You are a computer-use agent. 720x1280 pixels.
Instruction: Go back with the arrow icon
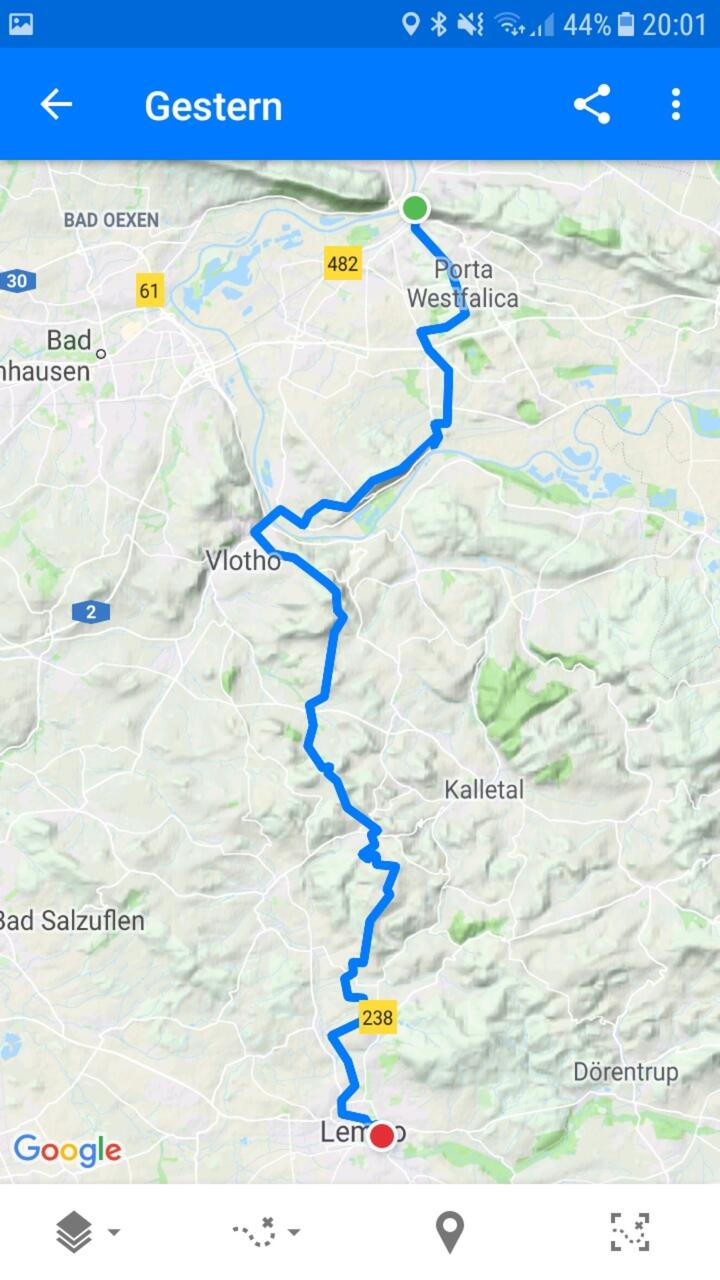[x=56, y=105]
